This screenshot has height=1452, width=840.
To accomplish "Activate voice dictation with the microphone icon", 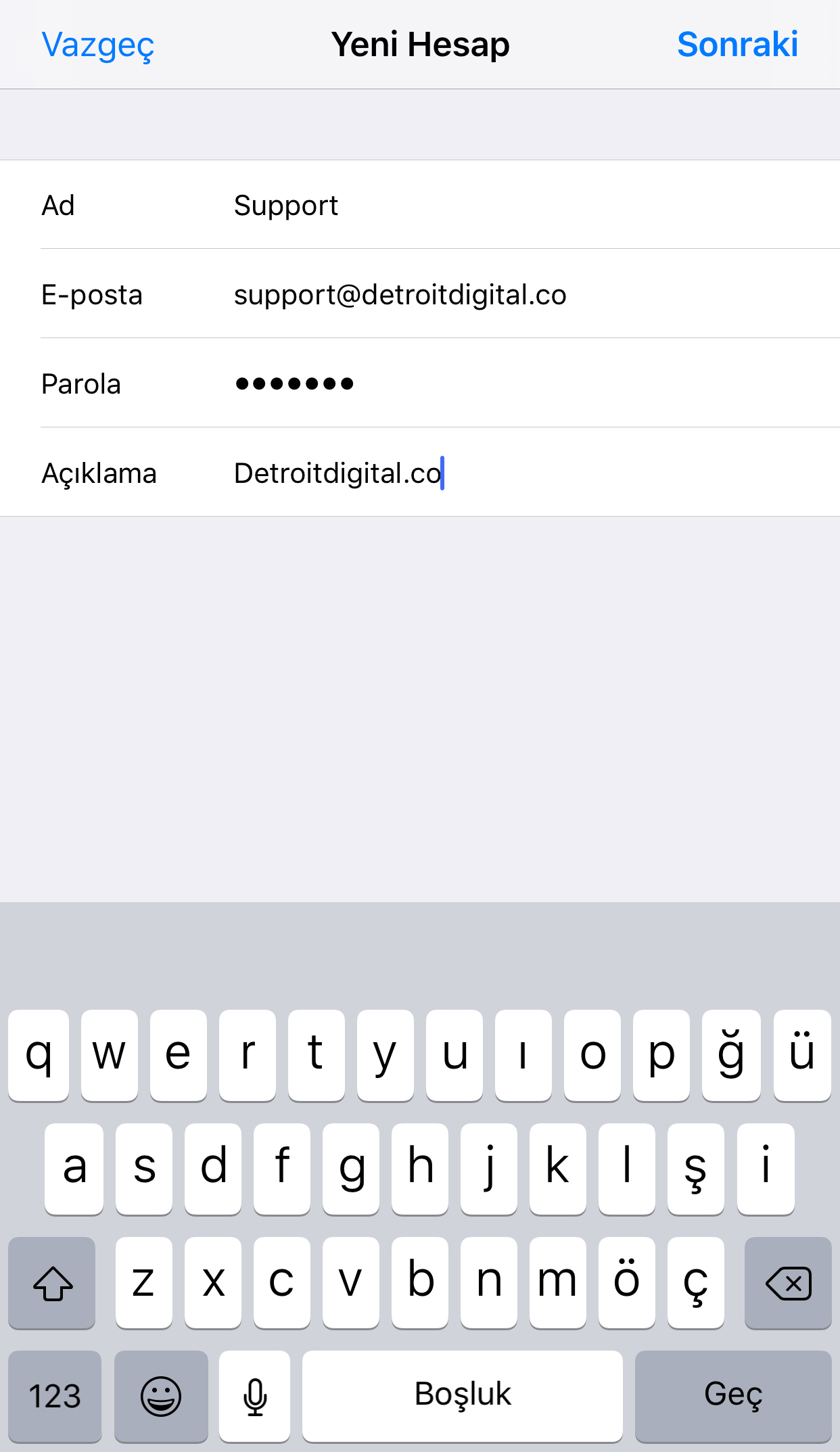I will pos(254,1395).
